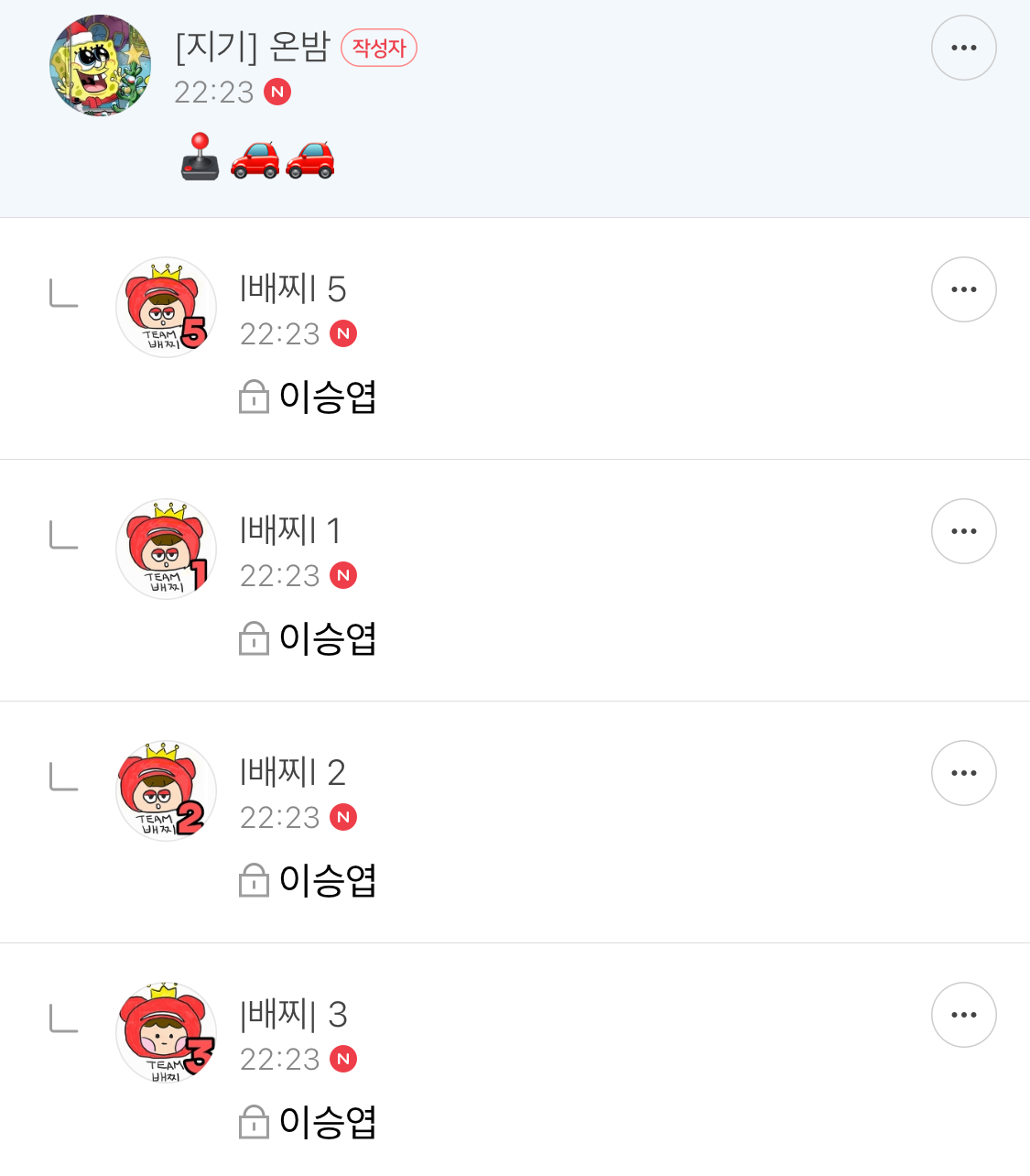Click the lock icon on |배찌| 2's secret comment

[x=255, y=881]
